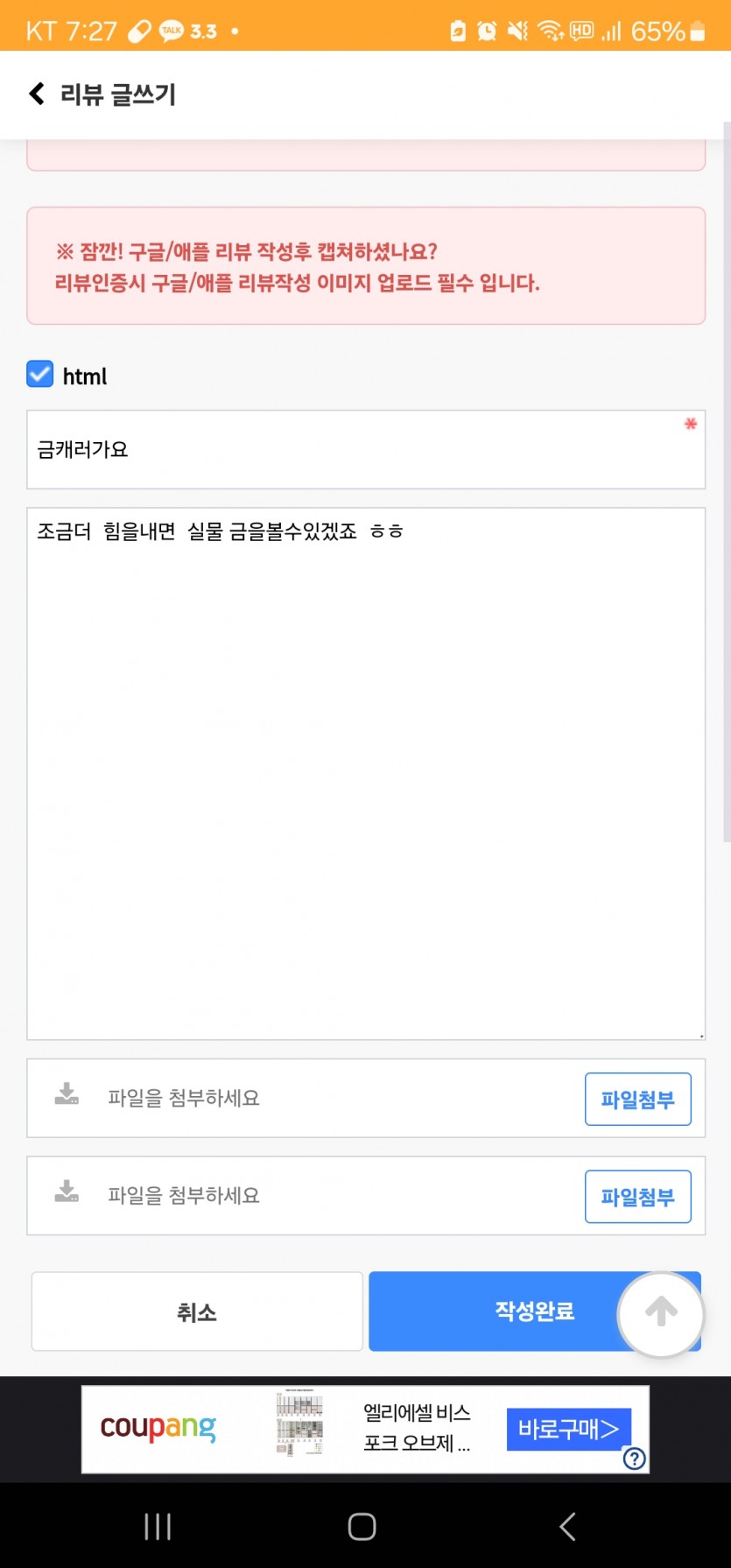The image size is (731, 1568).
Task: Jump to top with the arrow button
Action: 661,1313
